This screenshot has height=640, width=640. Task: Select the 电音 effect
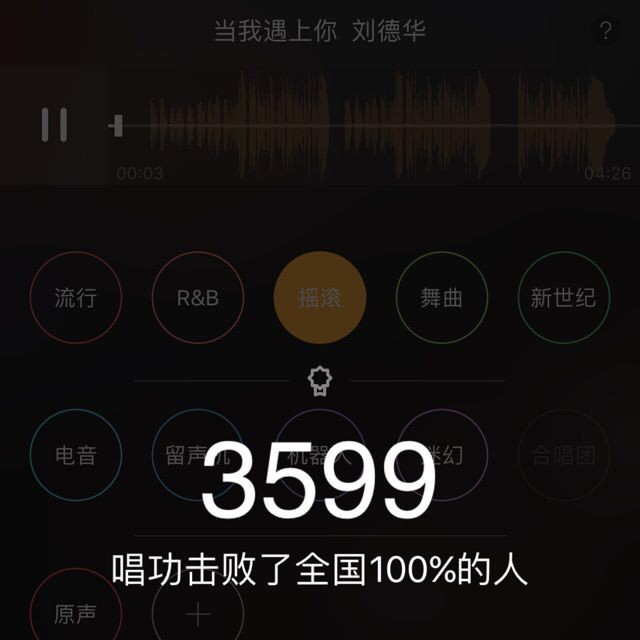pyautogui.click(x=76, y=456)
